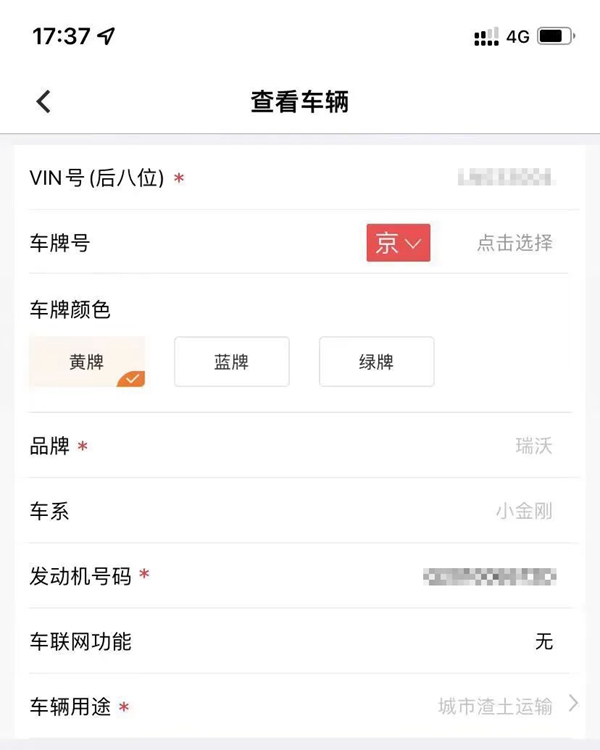Choose 绿牌 plate color

pyautogui.click(x=376, y=362)
